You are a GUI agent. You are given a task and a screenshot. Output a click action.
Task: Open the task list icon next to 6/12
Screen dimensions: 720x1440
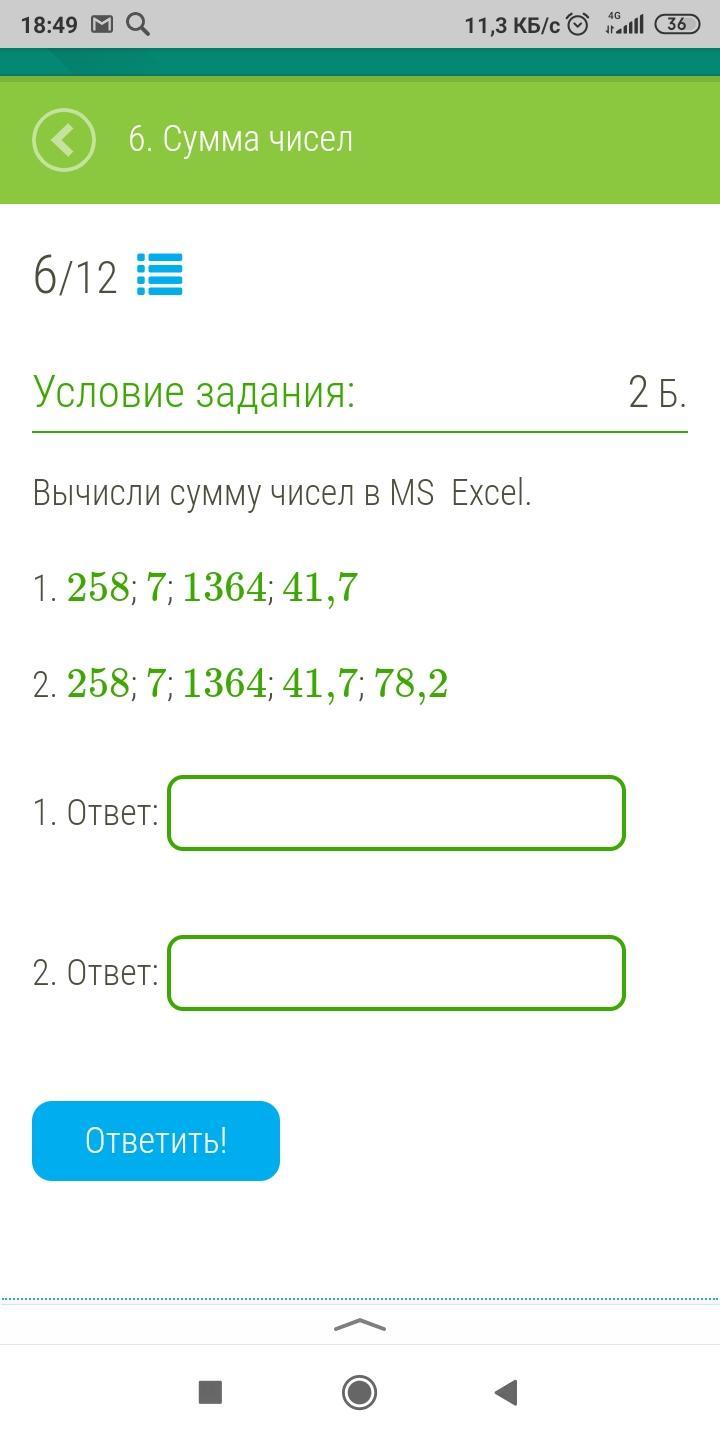click(160, 275)
